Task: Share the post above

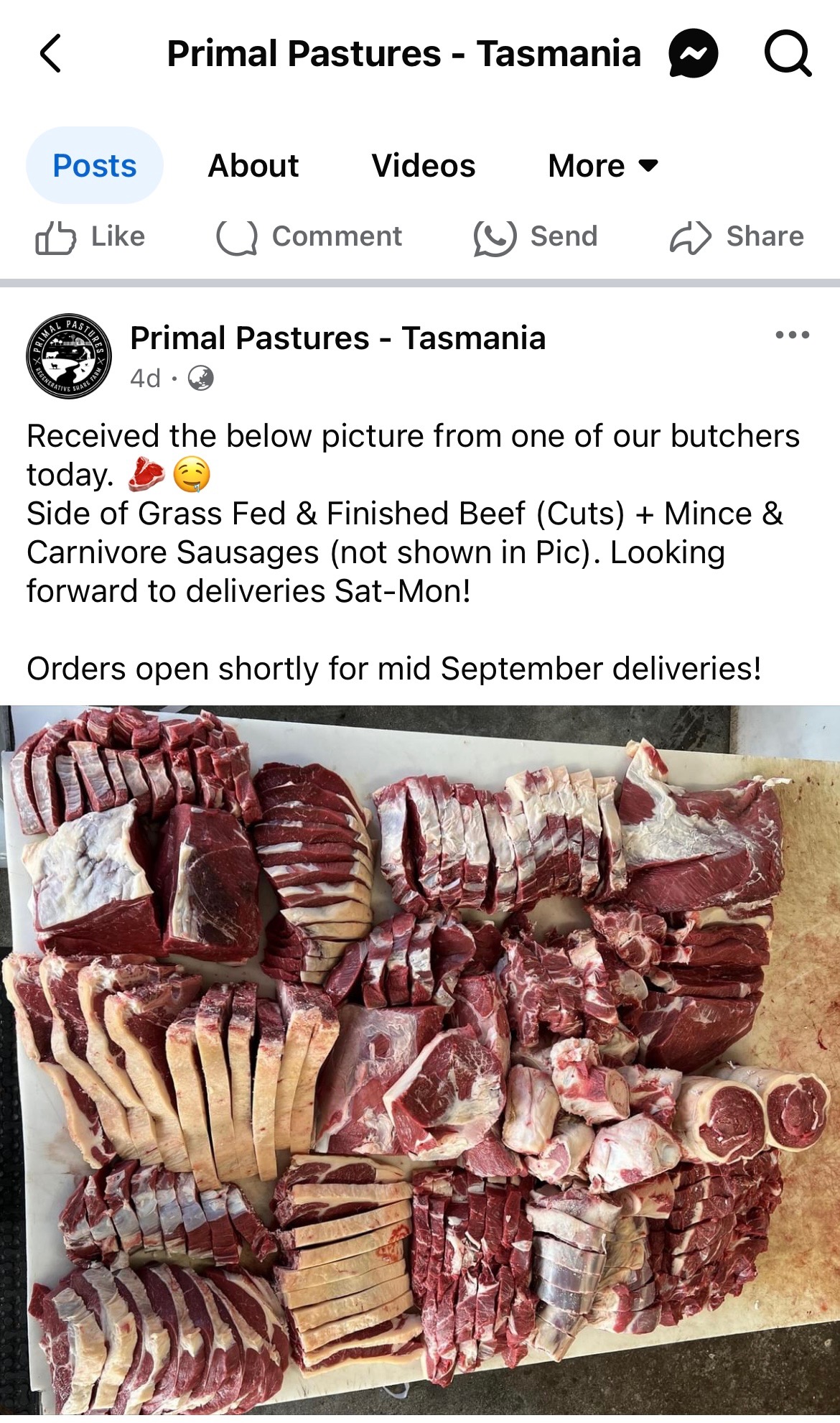Action: pyautogui.click(x=737, y=237)
